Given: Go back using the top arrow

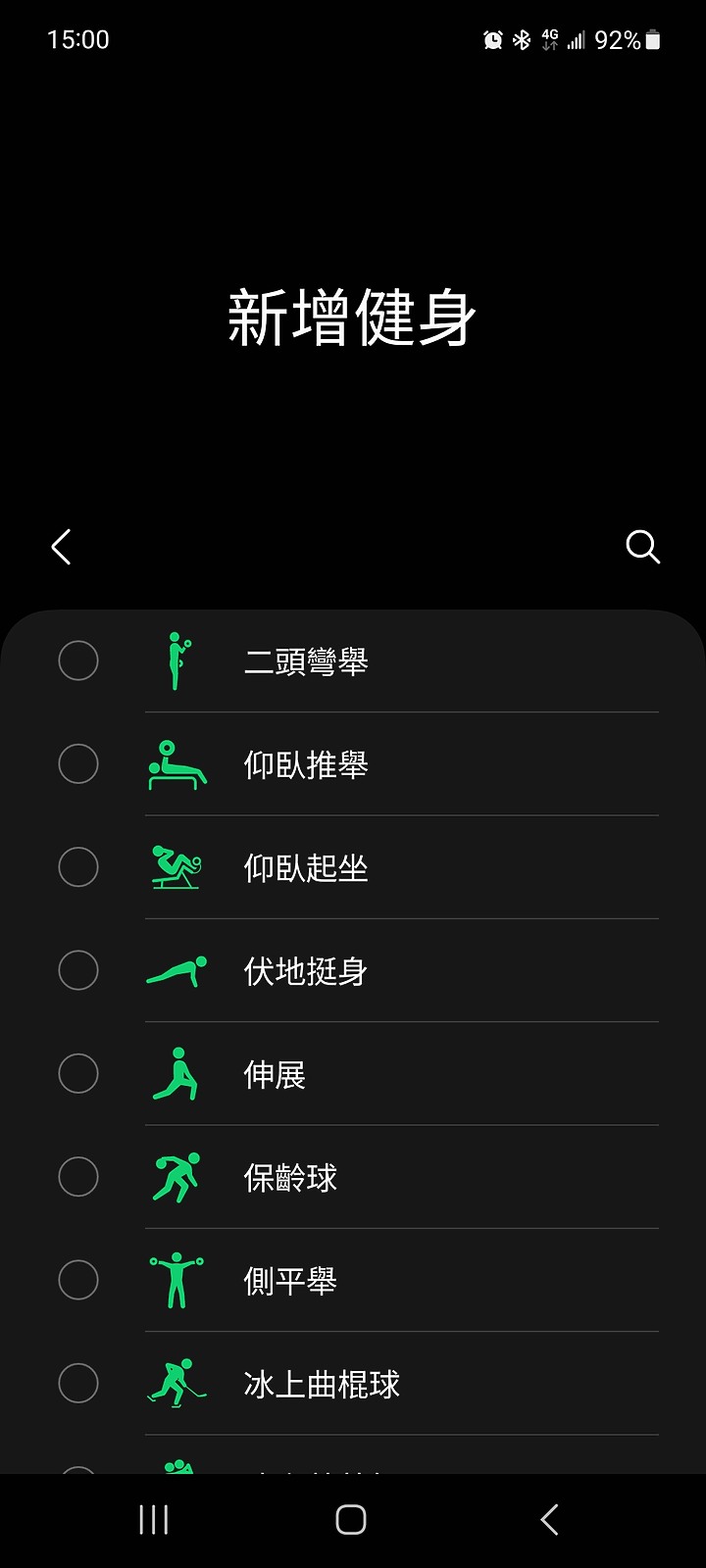Looking at the screenshot, I should (61, 547).
